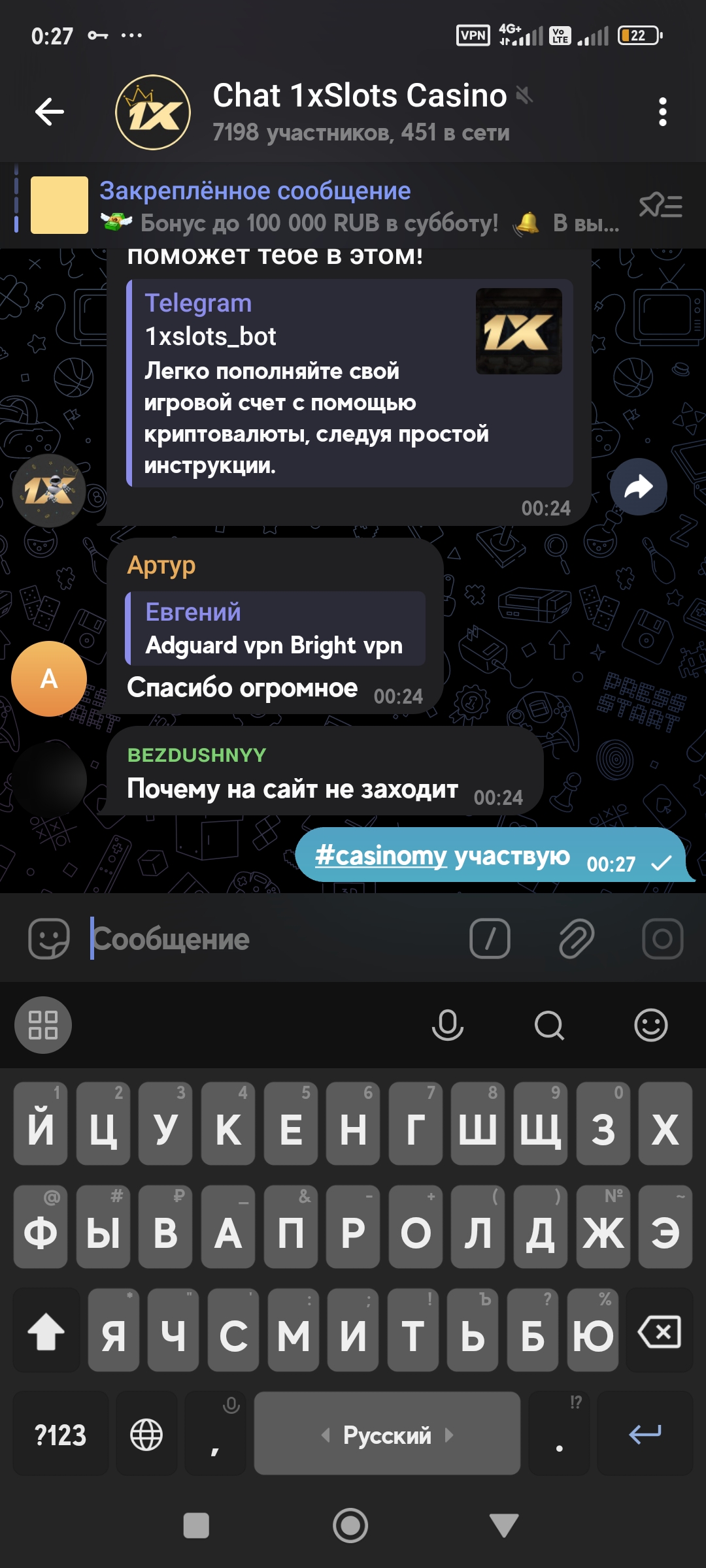Attach a file with the paperclip
Viewport: 706px width, 1568px height.
[577, 939]
